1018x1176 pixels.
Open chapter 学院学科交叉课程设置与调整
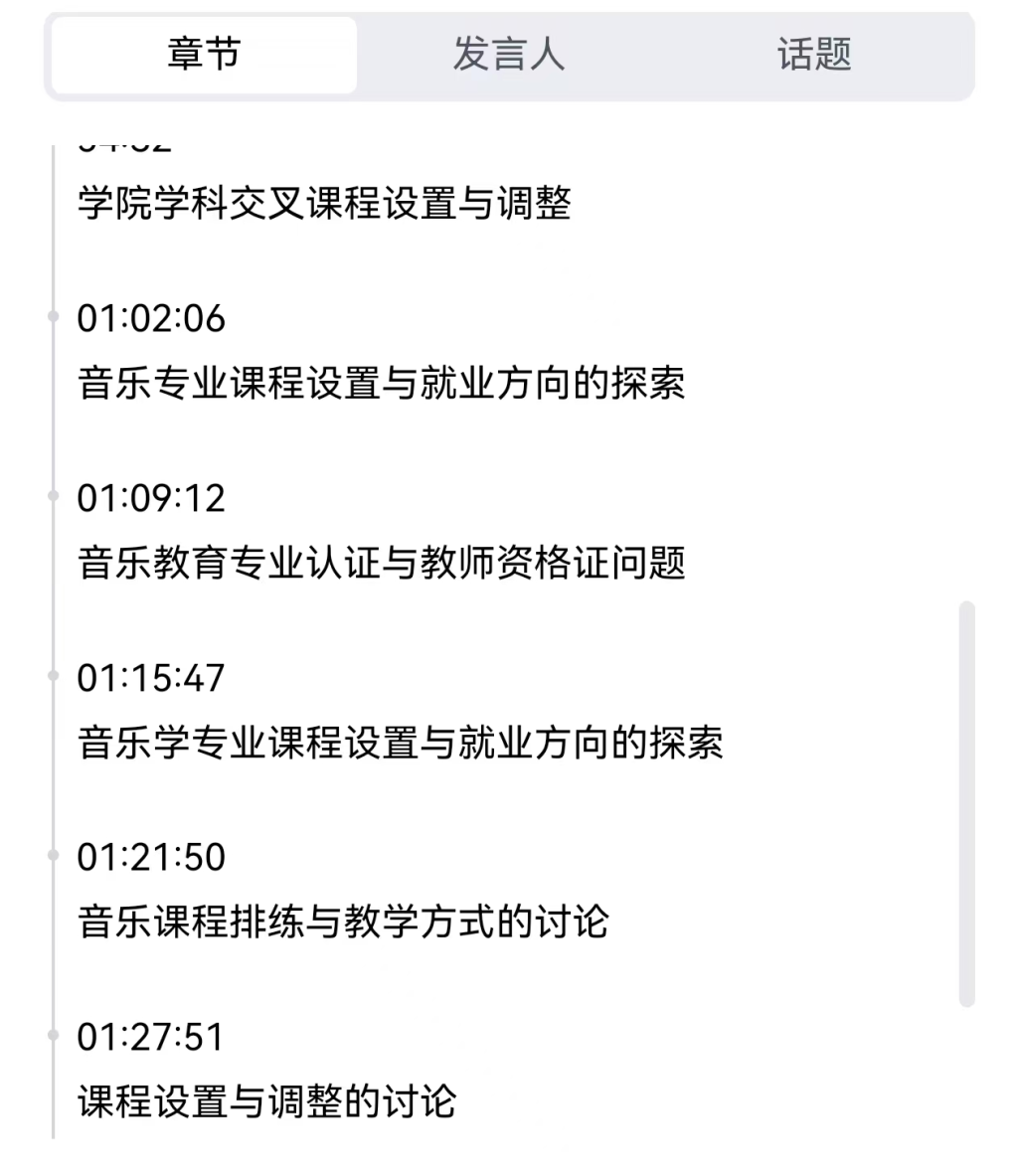(x=324, y=204)
